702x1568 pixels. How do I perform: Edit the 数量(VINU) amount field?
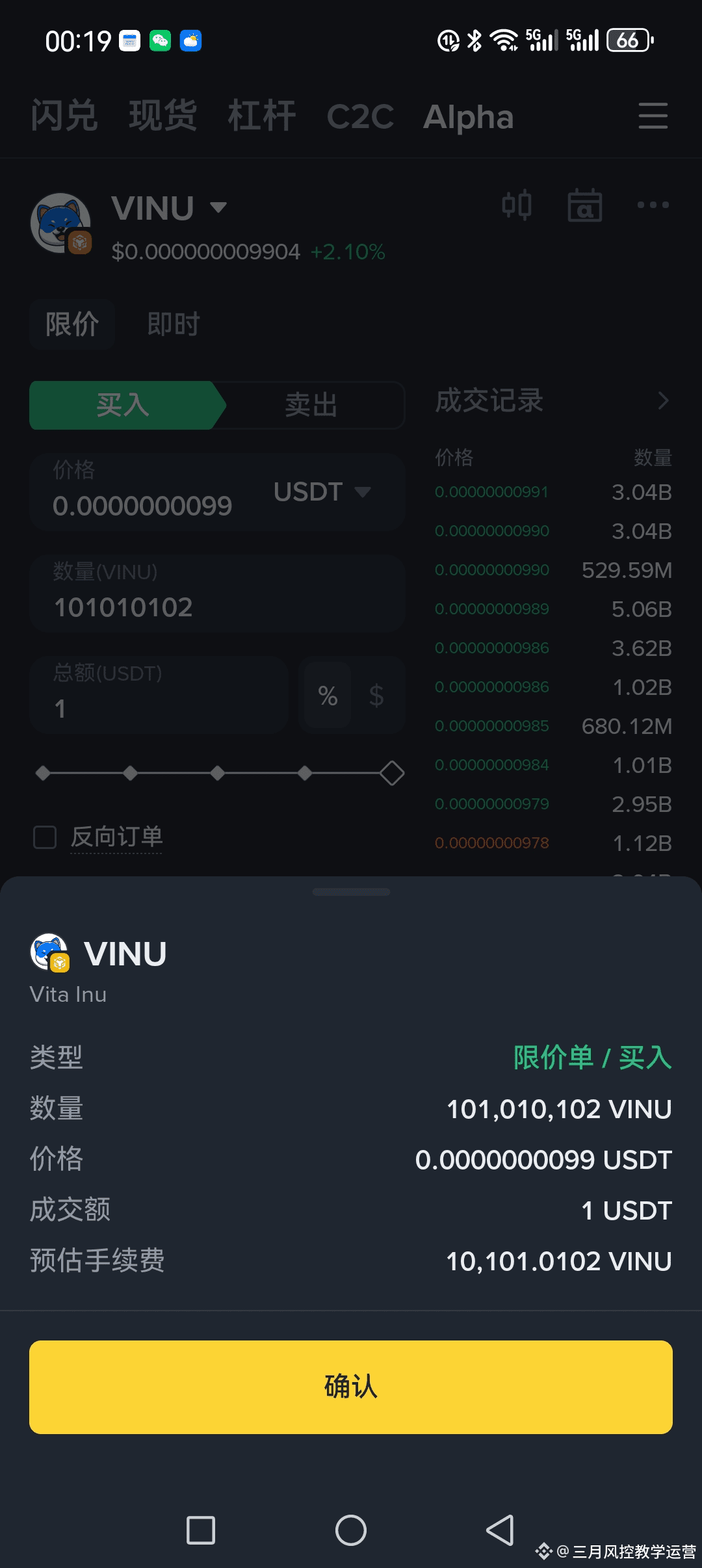[217, 594]
